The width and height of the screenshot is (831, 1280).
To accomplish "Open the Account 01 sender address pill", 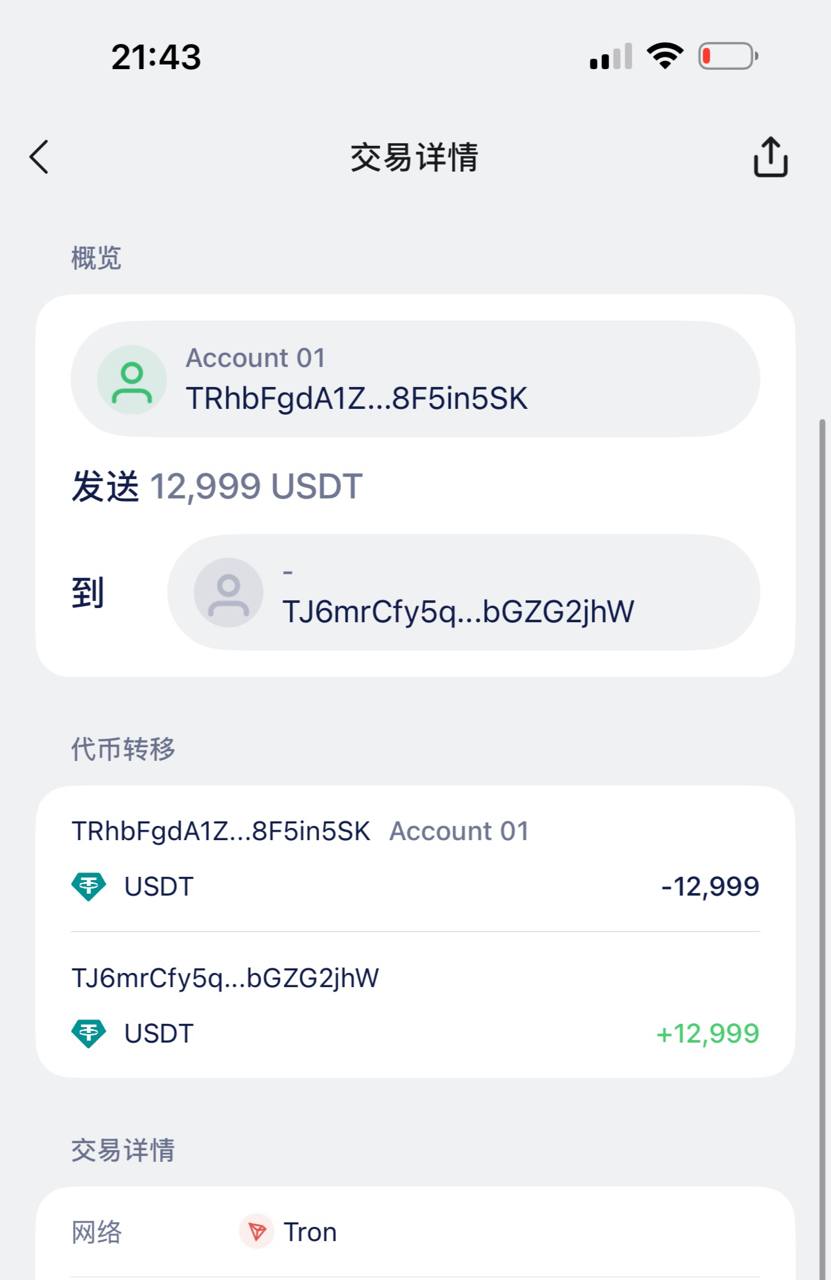I will coord(415,379).
